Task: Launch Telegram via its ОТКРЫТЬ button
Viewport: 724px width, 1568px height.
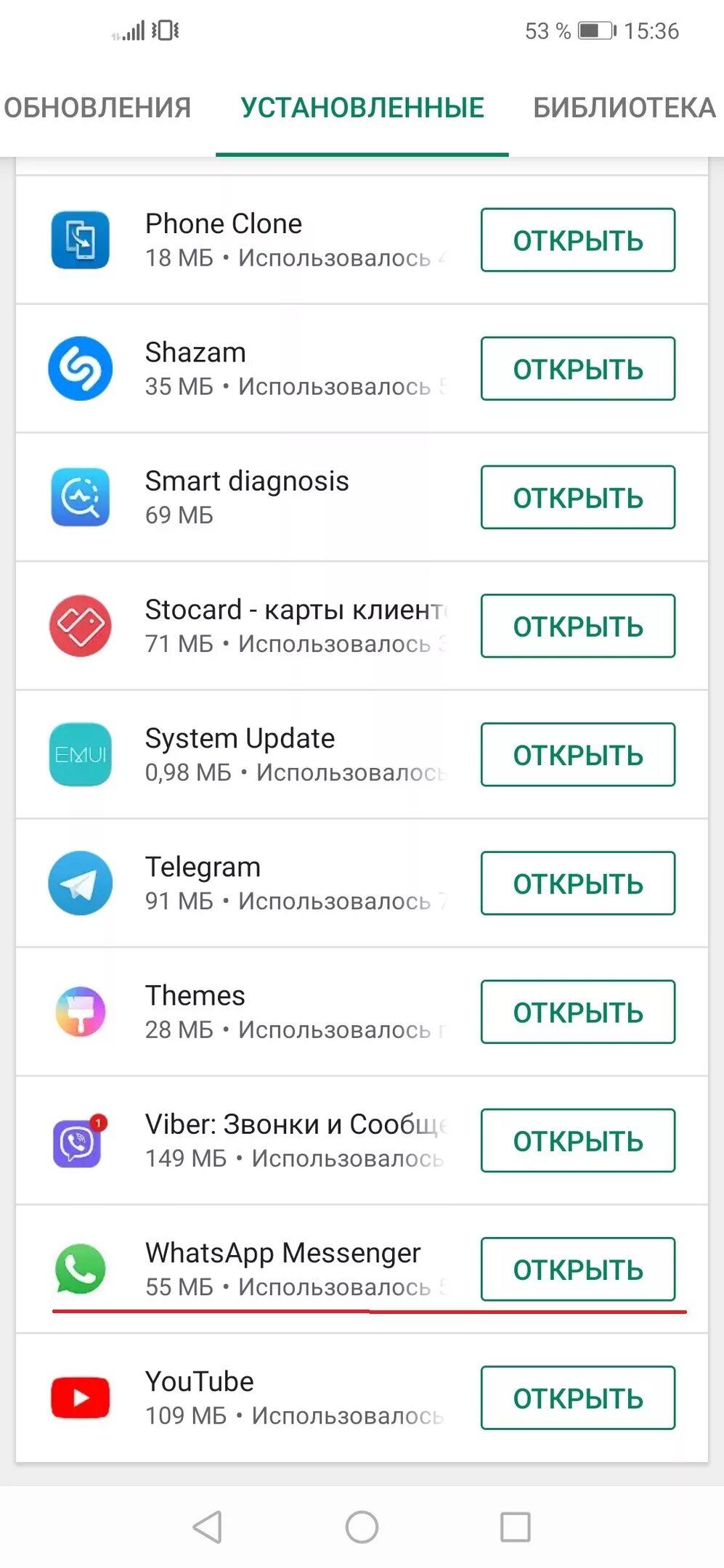Action: (x=577, y=883)
